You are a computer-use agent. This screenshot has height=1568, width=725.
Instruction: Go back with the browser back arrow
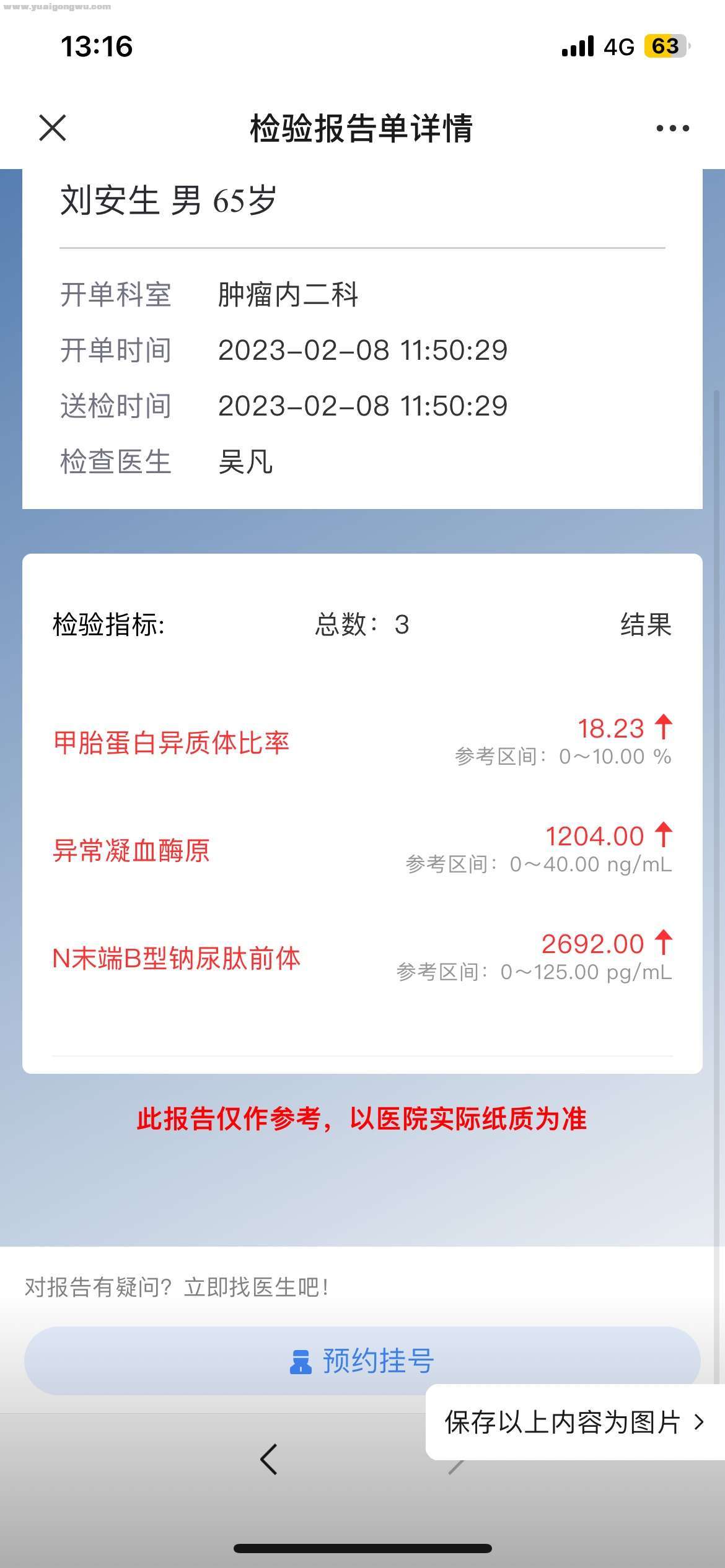[x=268, y=1460]
